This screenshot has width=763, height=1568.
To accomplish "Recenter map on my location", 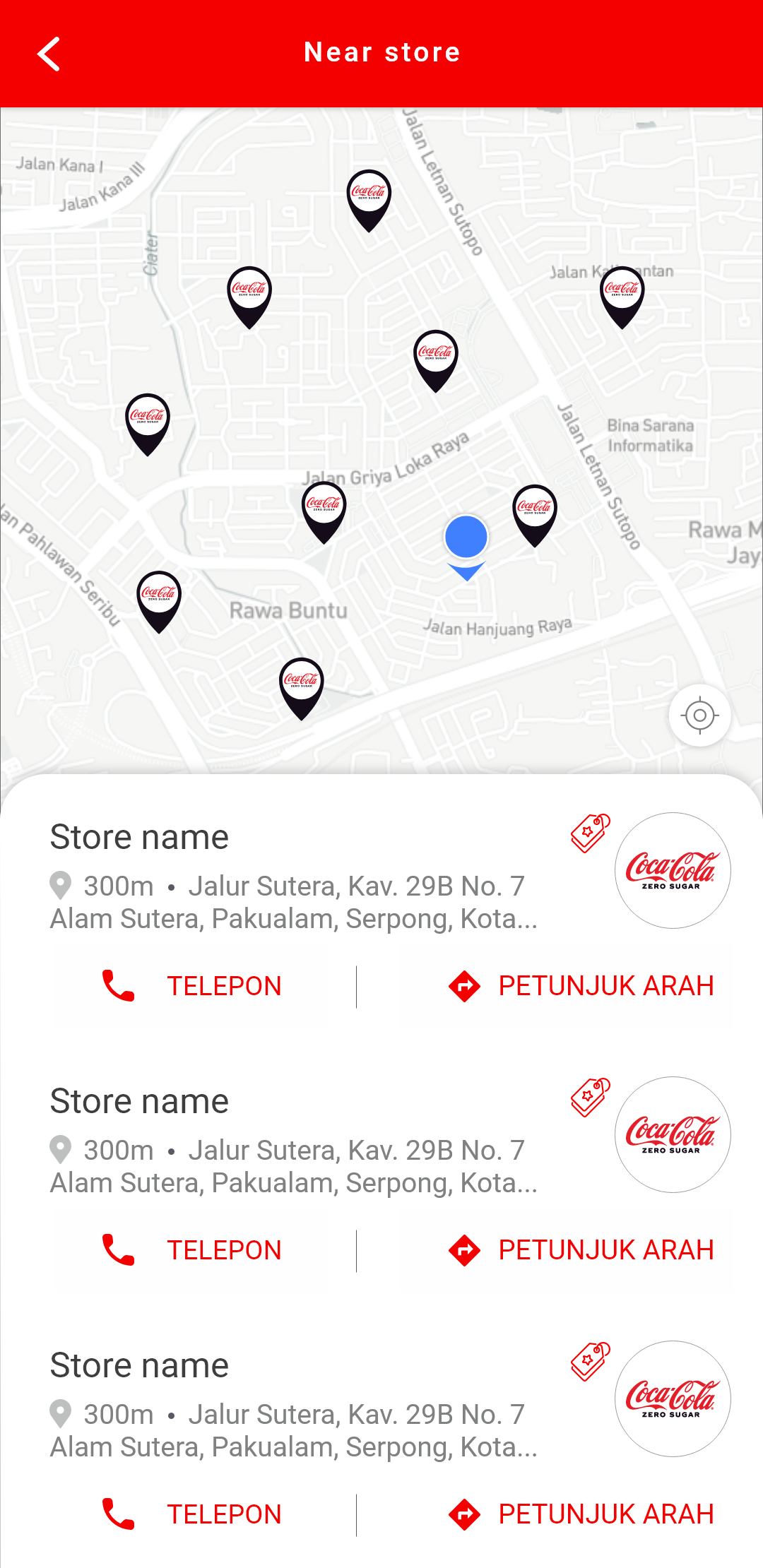I will [699, 715].
